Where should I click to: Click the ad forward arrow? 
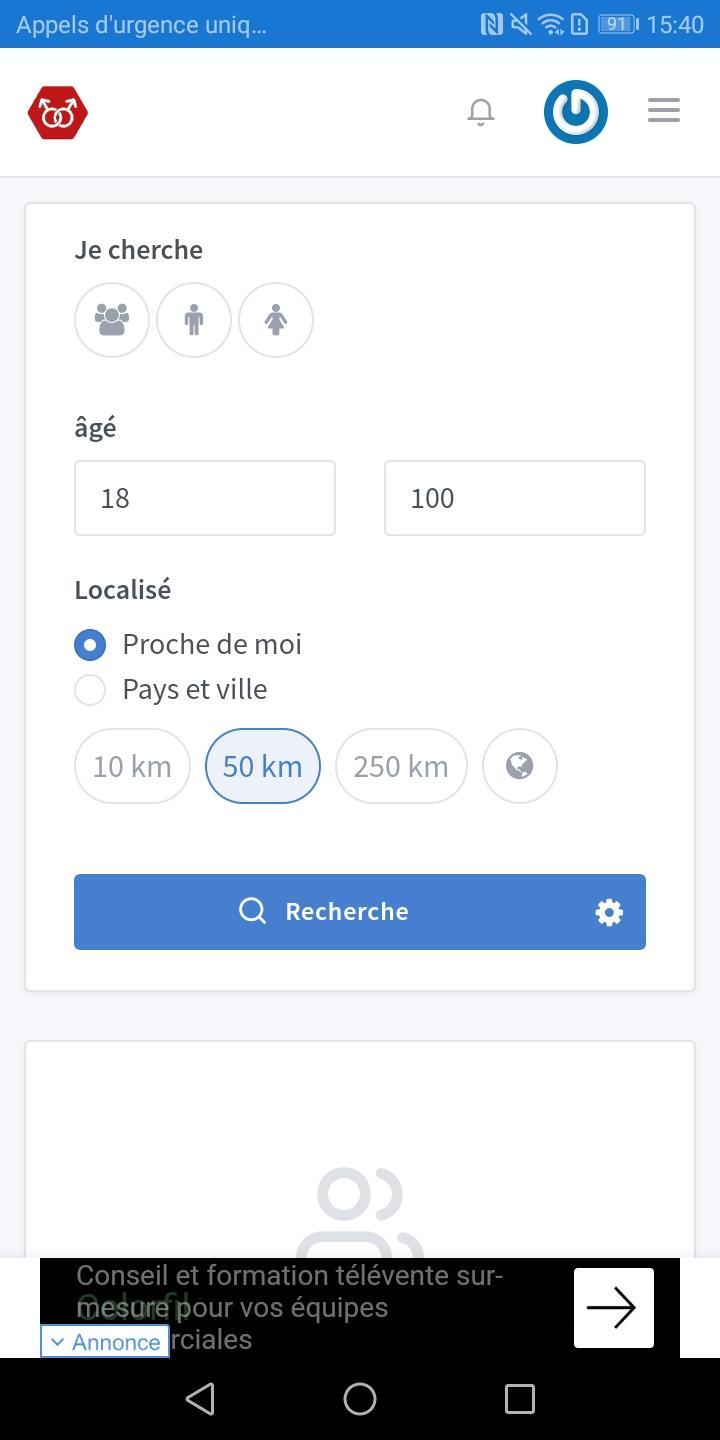[613, 1307]
